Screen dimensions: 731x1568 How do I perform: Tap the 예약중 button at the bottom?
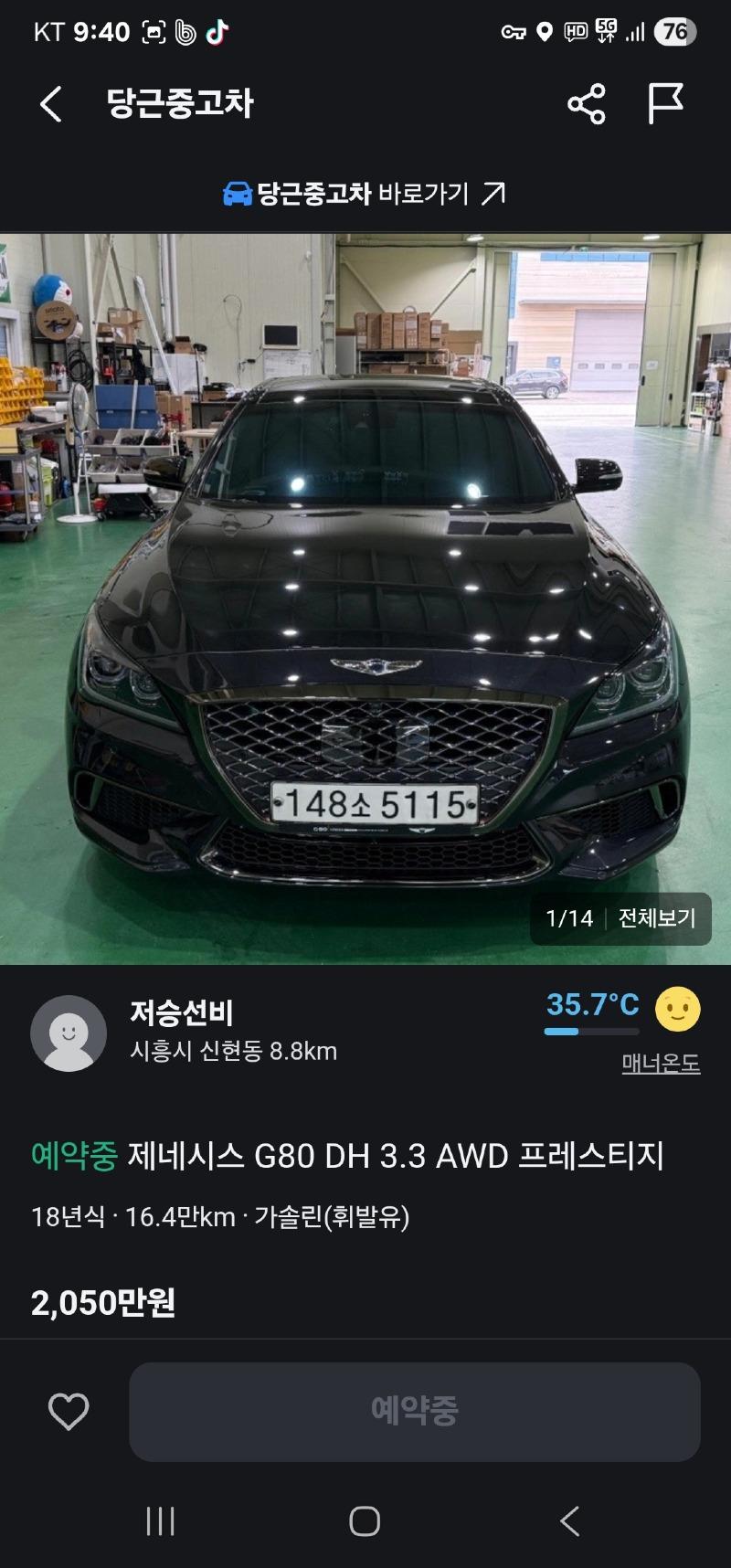click(x=414, y=1412)
